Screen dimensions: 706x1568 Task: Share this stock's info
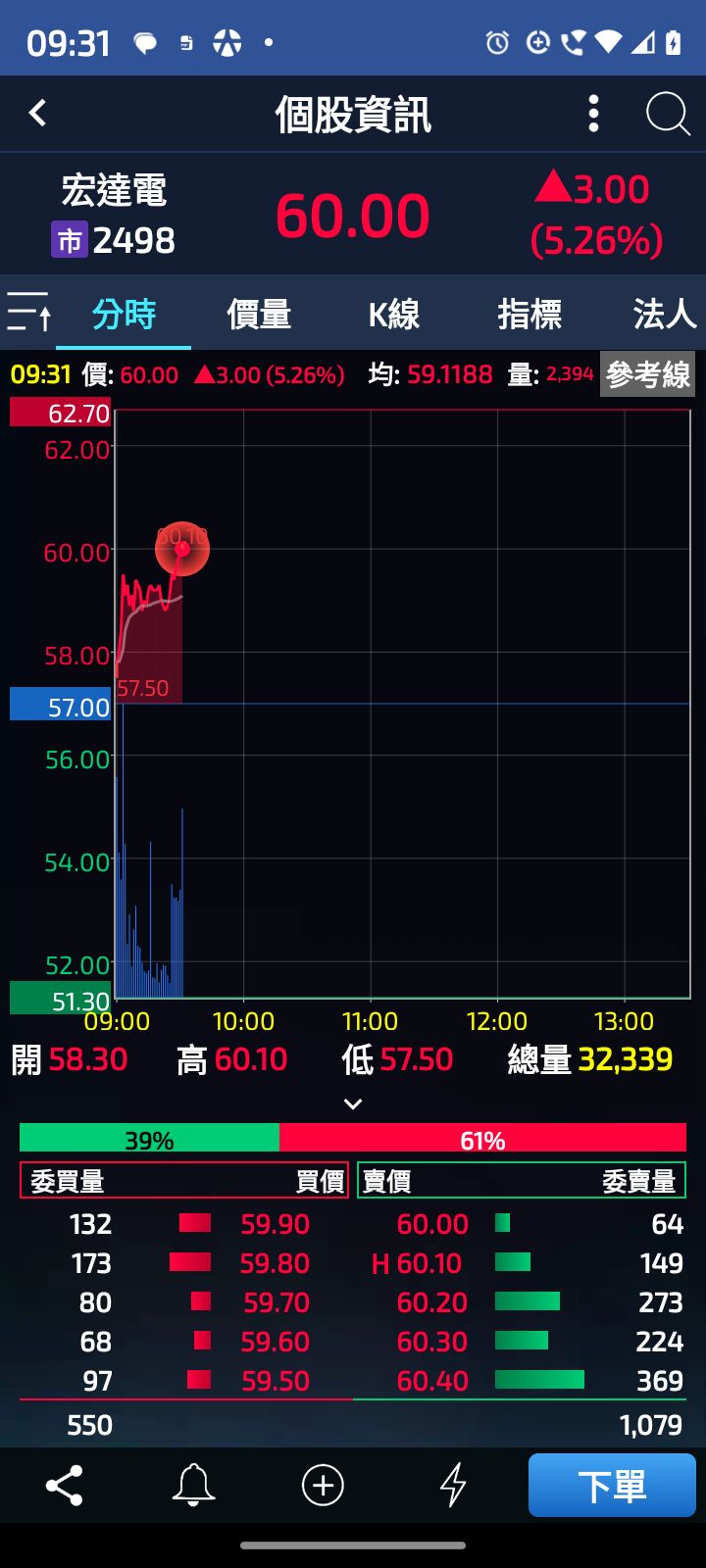point(65,1486)
